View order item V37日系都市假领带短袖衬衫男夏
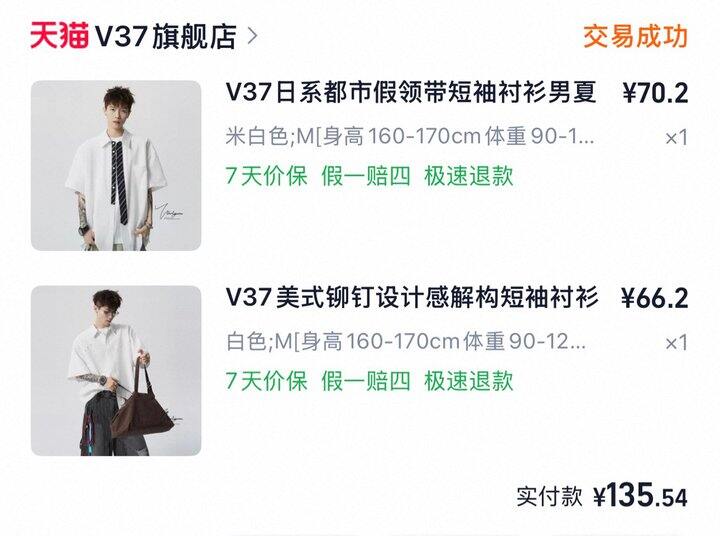The width and height of the screenshot is (720, 536). coord(412,94)
